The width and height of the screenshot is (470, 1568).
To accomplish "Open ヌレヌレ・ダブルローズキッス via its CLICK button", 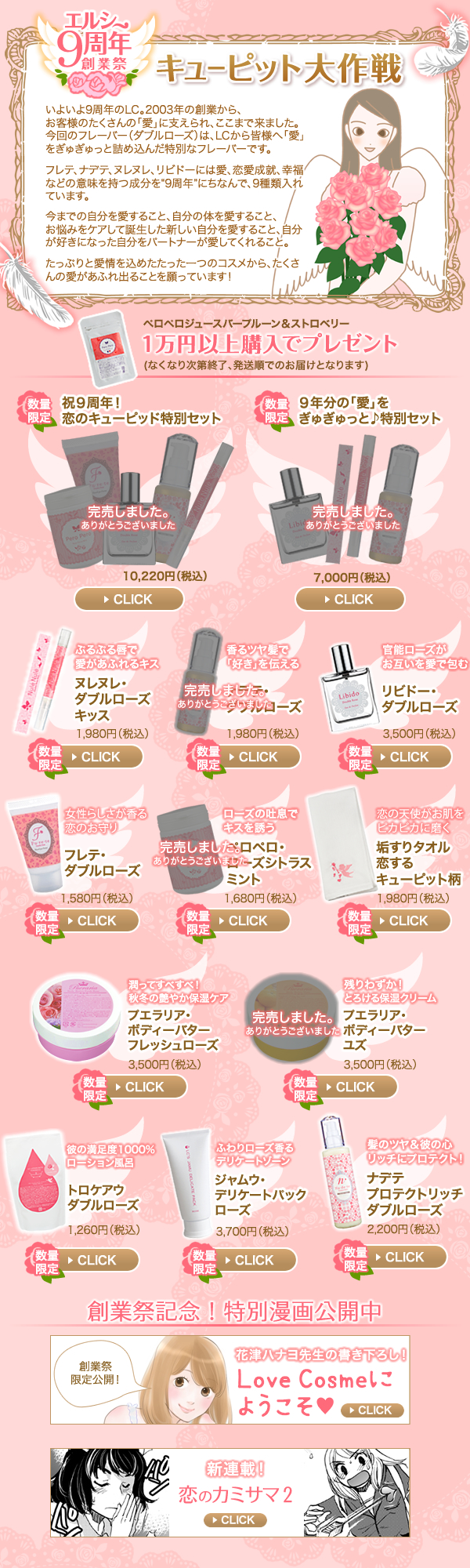I will point(100,757).
